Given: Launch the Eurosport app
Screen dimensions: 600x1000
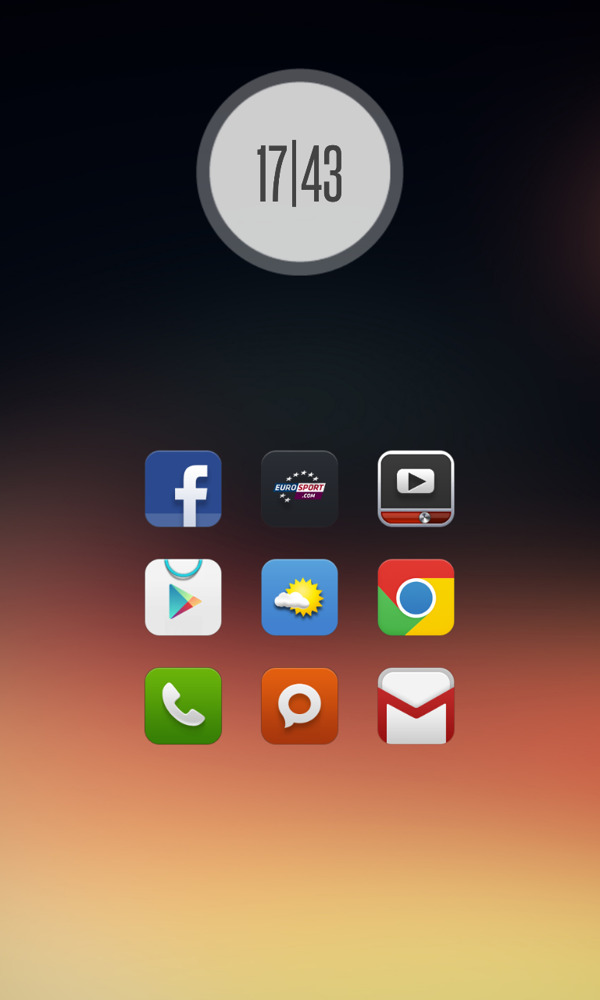Looking at the screenshot, I should (x=299, y=488).
